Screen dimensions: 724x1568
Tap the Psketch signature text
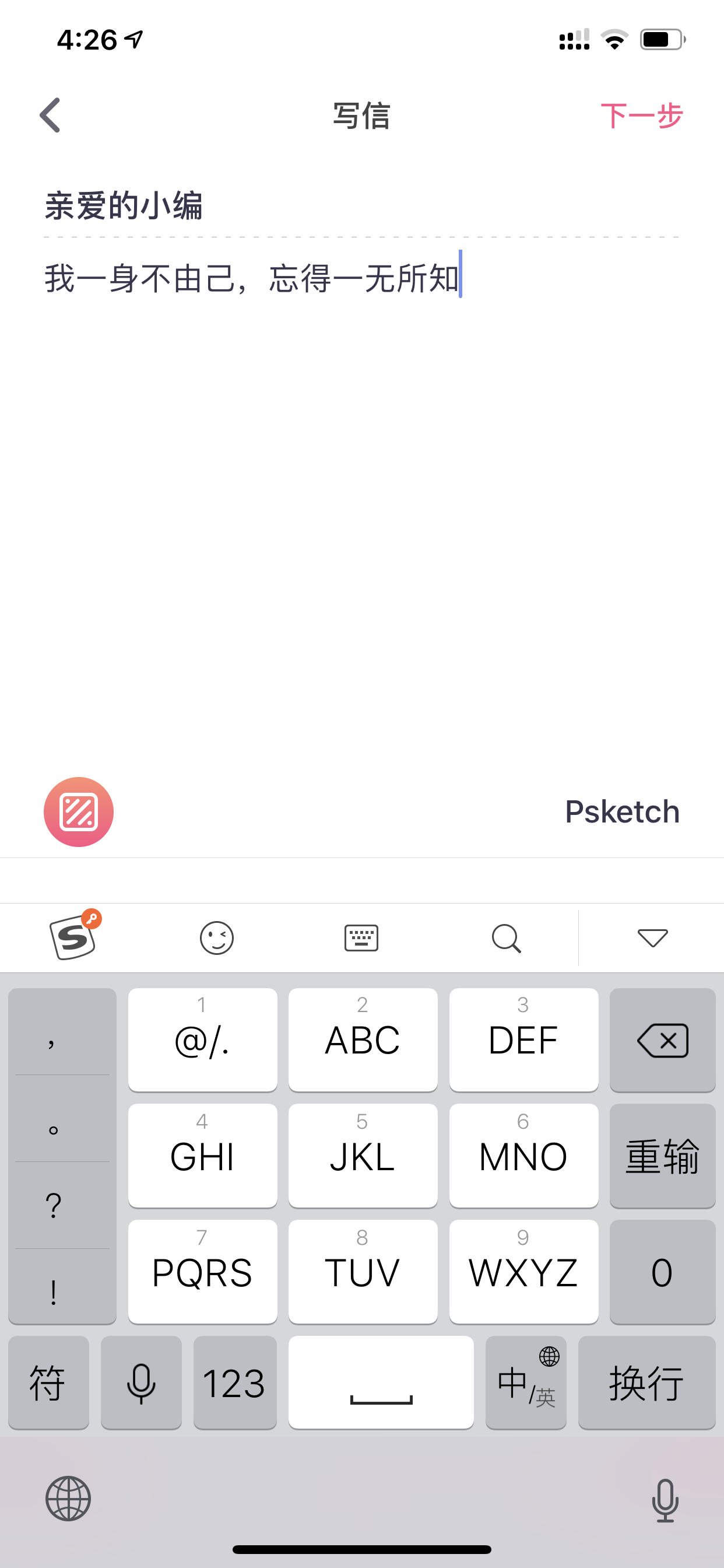point(622,812)
